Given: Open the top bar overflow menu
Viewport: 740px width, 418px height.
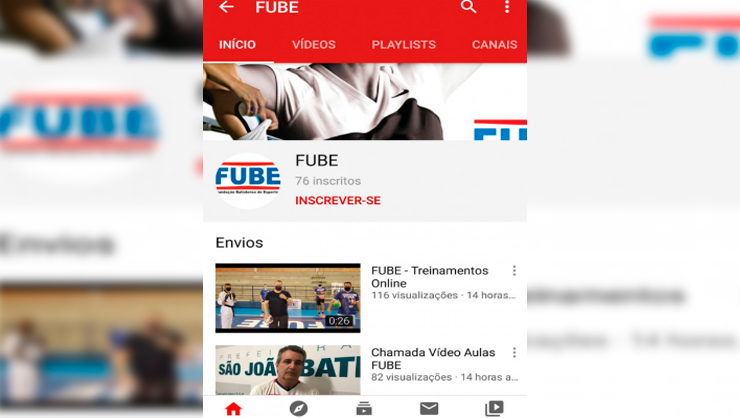Looking at the screenshot, I should tap(507, 8).
